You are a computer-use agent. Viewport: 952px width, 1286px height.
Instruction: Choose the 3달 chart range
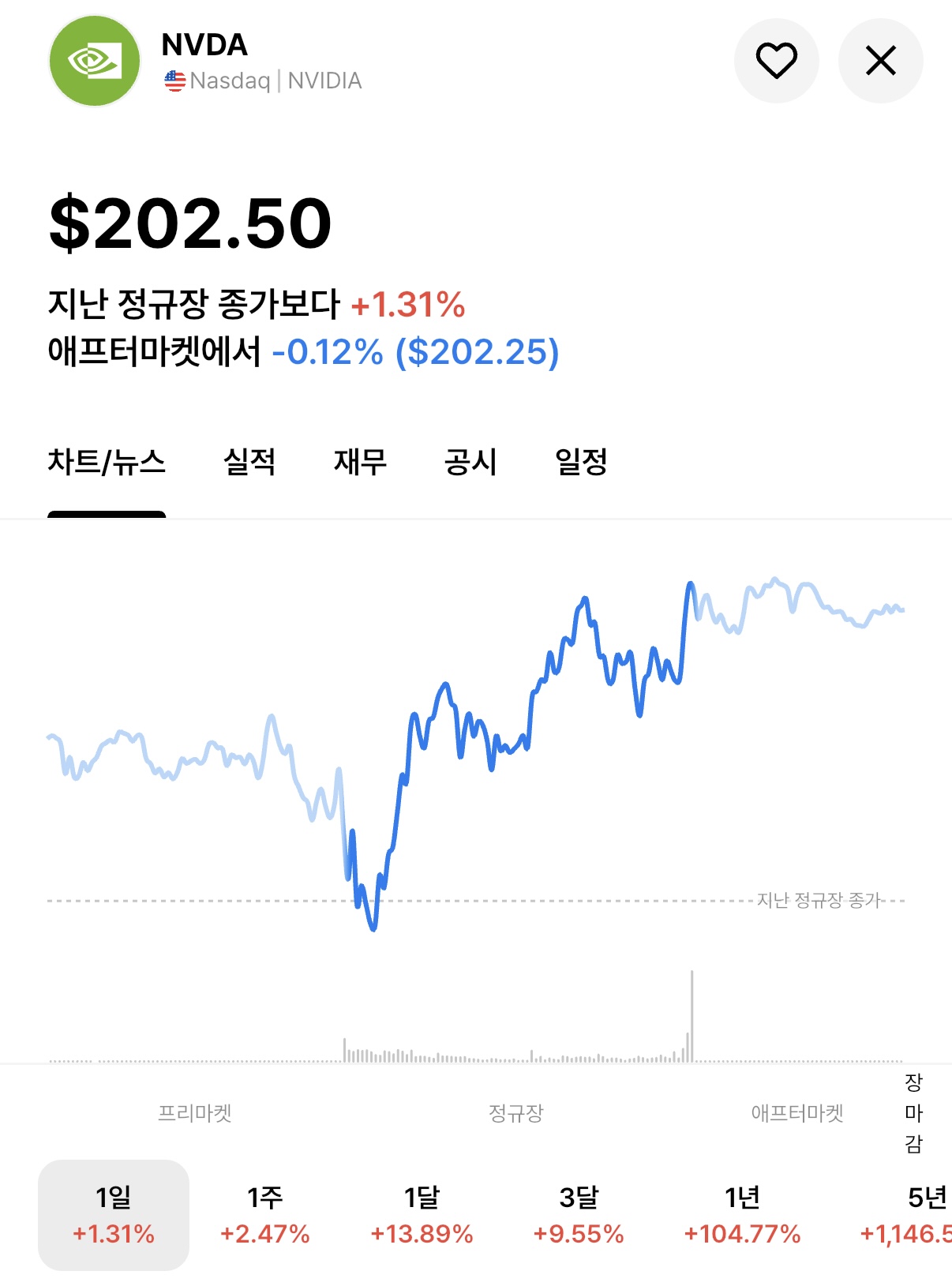pyautogui.click(x=579, y=1215)
